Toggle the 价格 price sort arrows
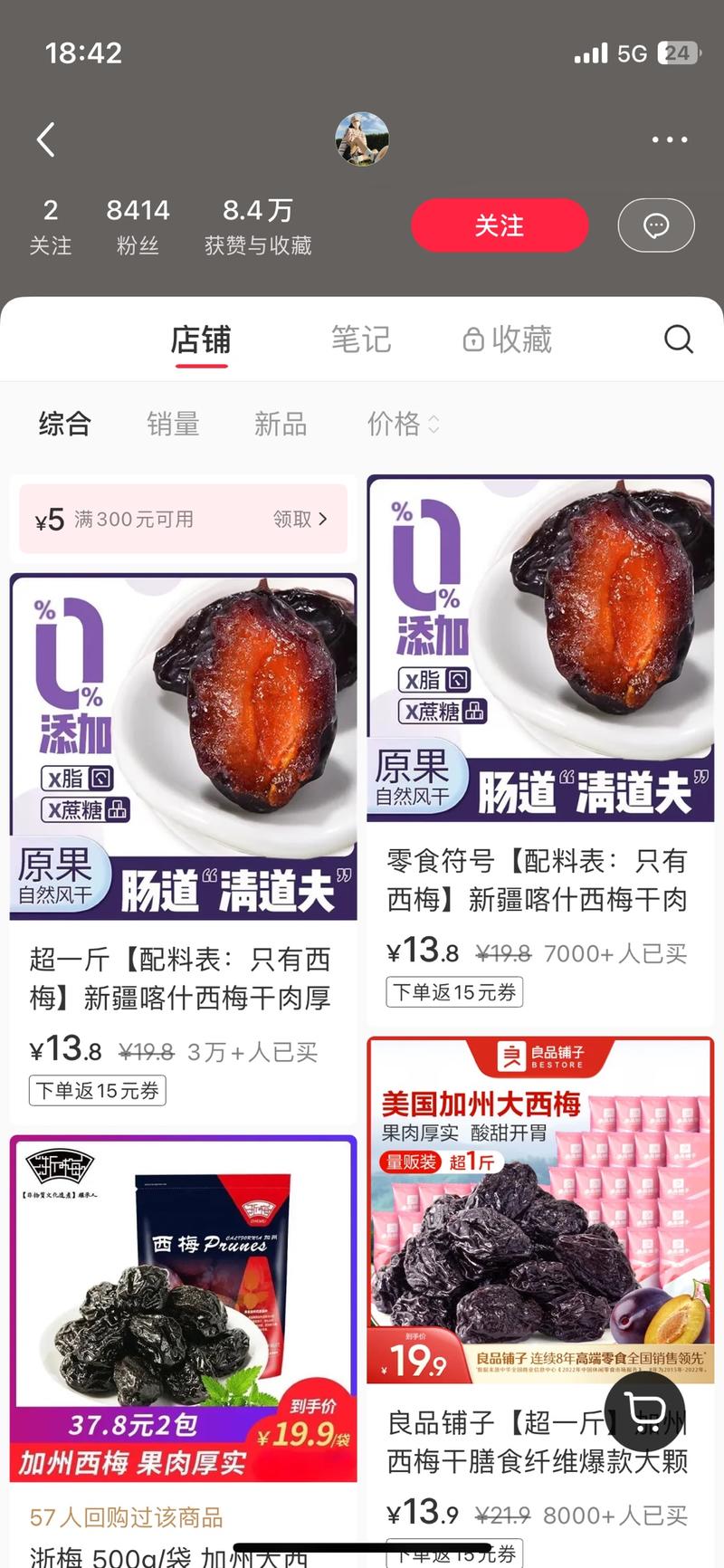The height and width of the screenshot is (1568, 724). [434, 425]
